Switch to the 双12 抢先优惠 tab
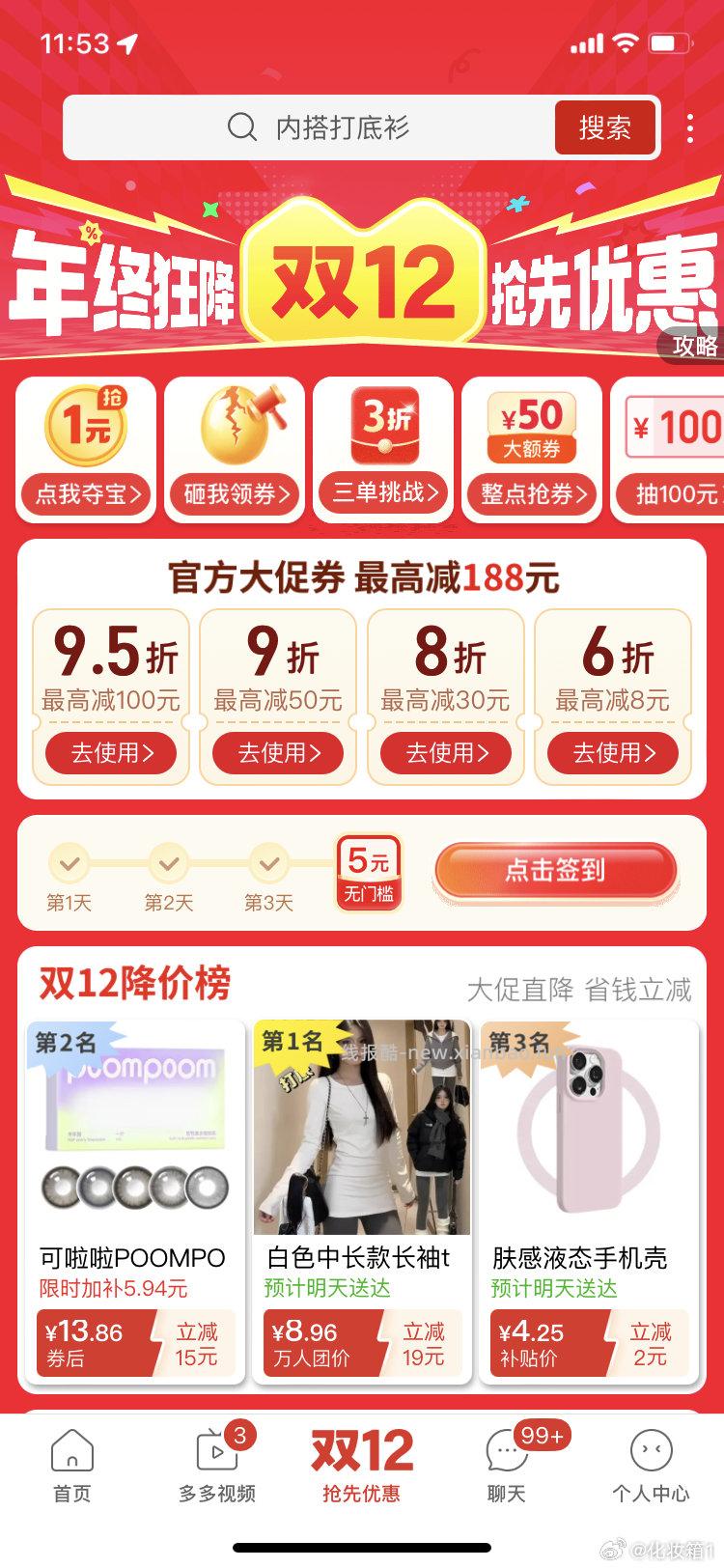Screen dimensions: 724x1568 361,1458
